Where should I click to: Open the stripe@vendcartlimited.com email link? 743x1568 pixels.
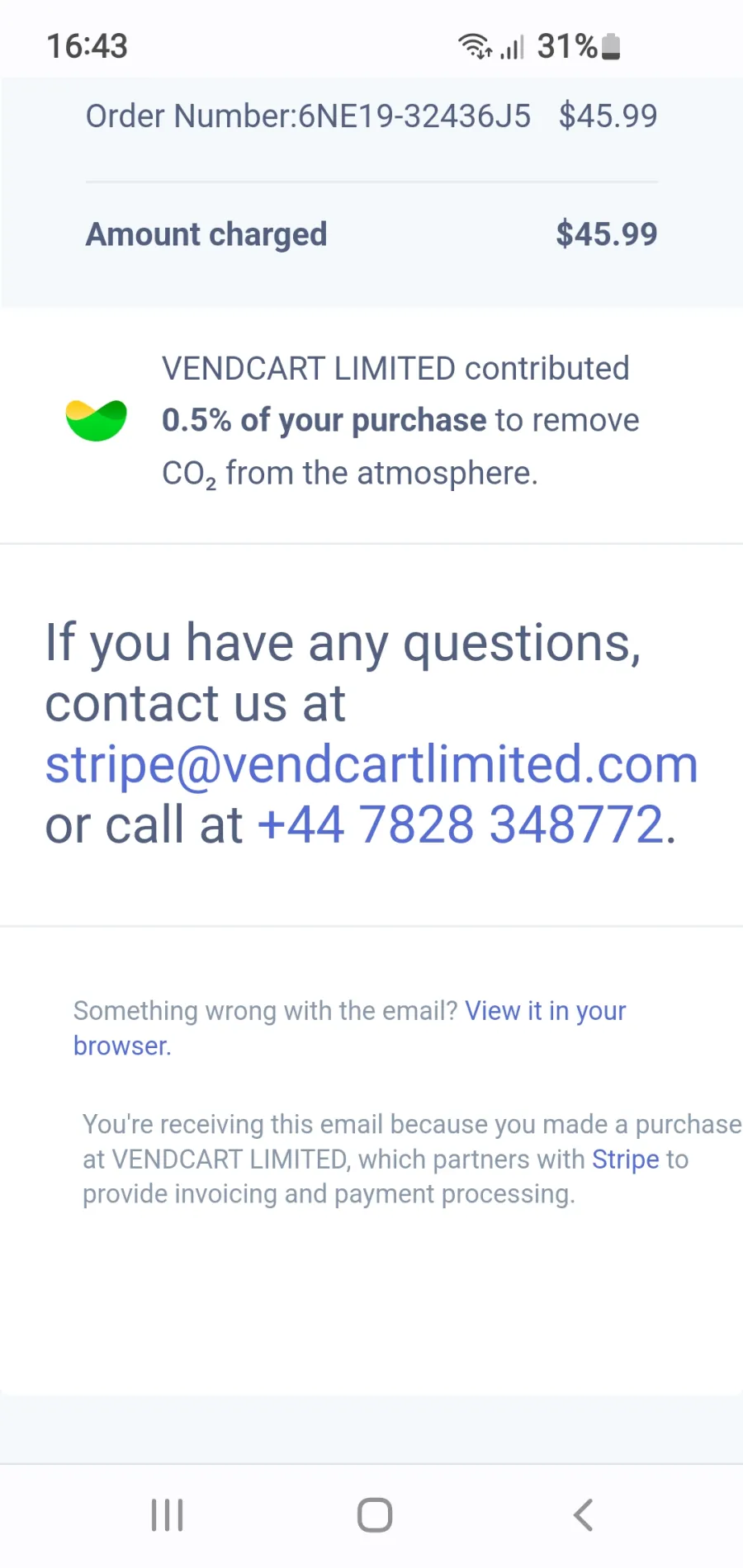(x=371, y=765)
